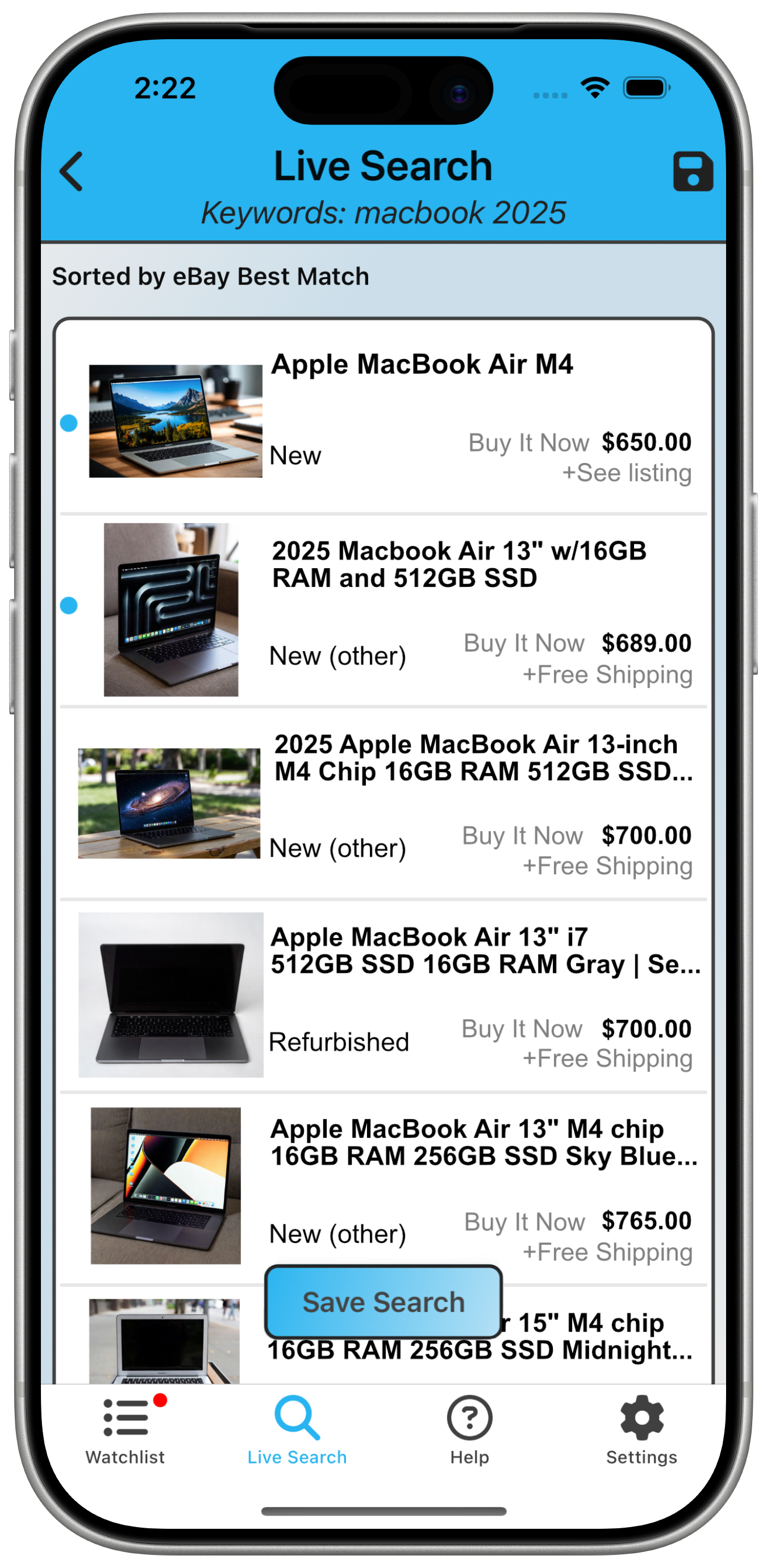
Task: Tap the save disk icon in header
Action: point(692,171)
